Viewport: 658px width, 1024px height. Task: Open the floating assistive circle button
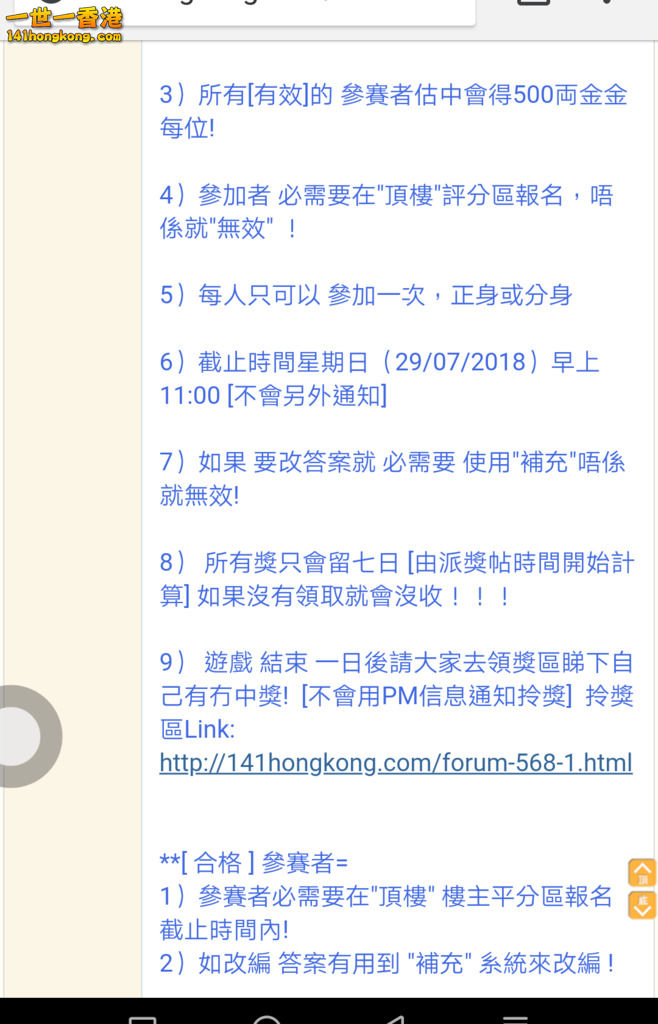click(x=20, y=736)
